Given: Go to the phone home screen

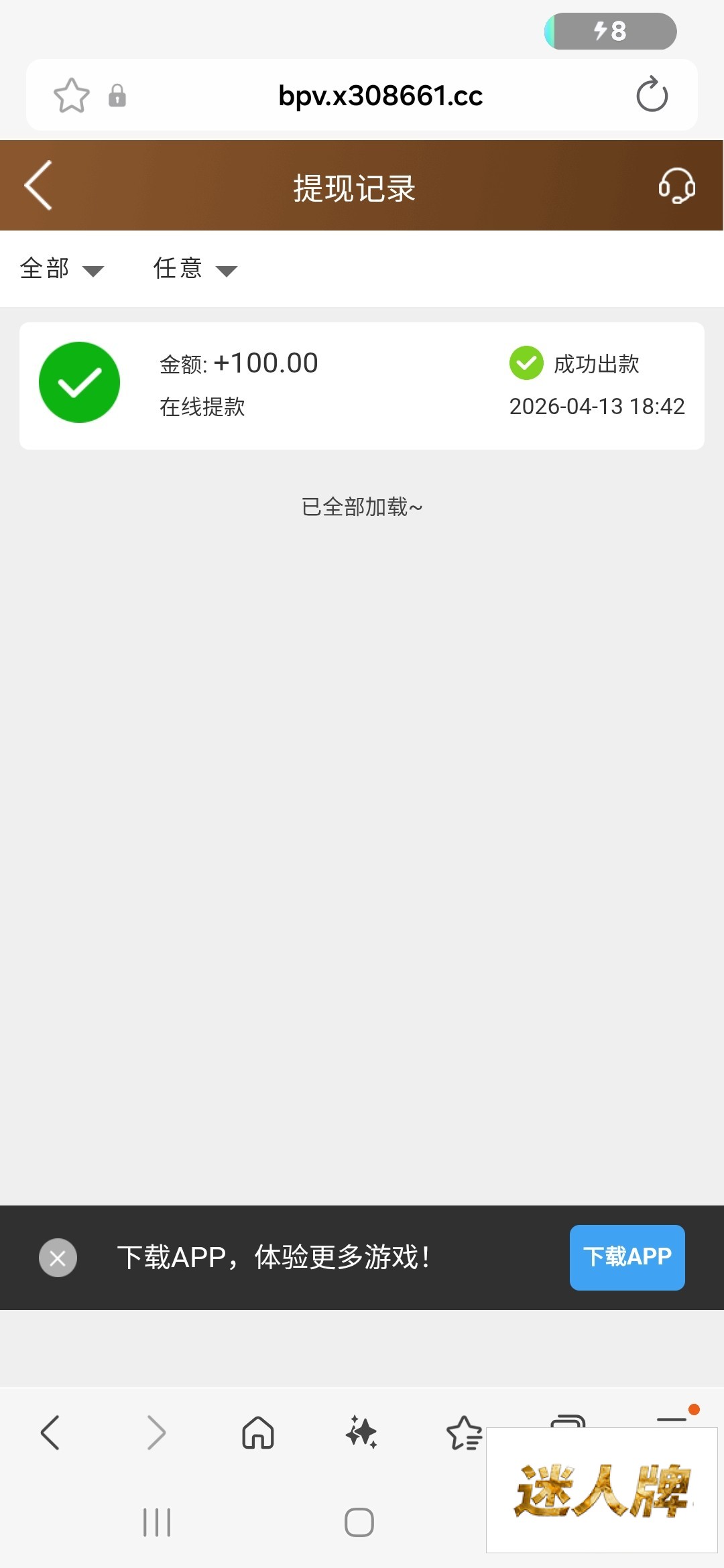Looking at the screenshot, I should [x=359, y=1522].
